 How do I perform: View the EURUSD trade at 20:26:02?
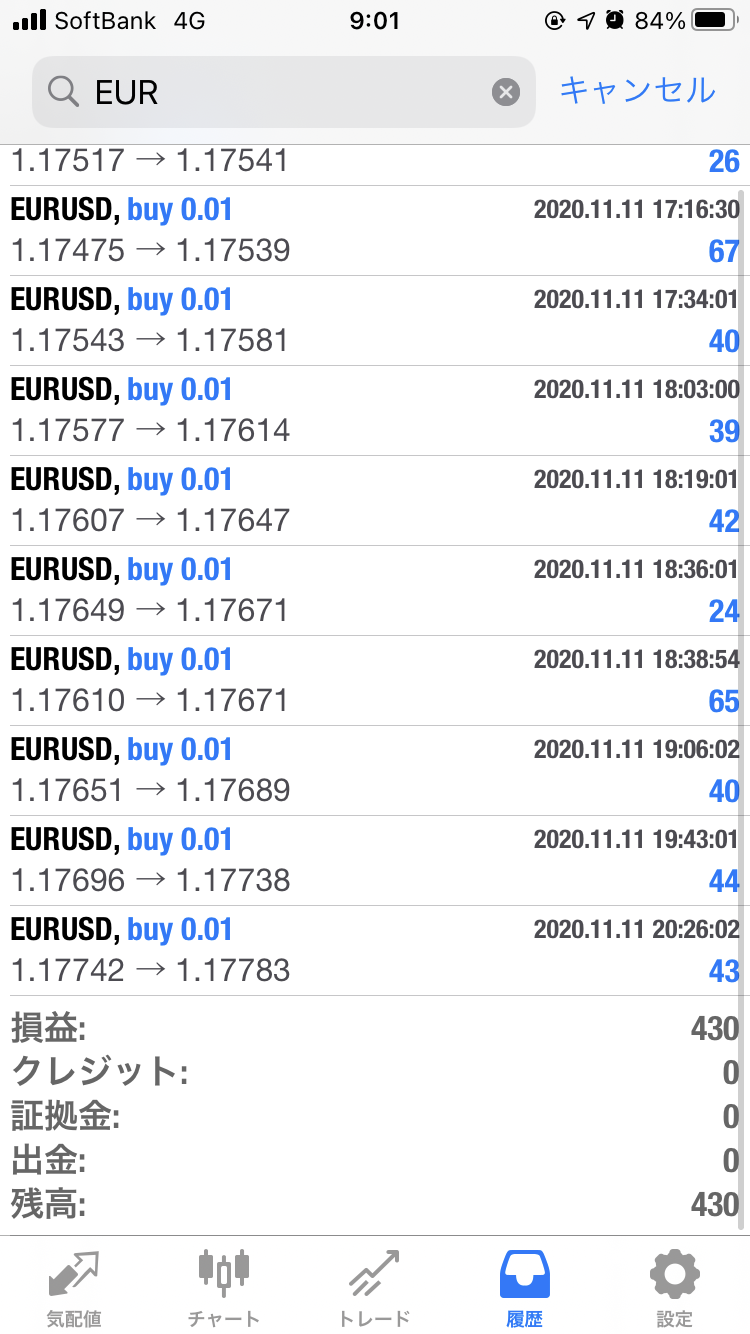(x=374, y=951)
